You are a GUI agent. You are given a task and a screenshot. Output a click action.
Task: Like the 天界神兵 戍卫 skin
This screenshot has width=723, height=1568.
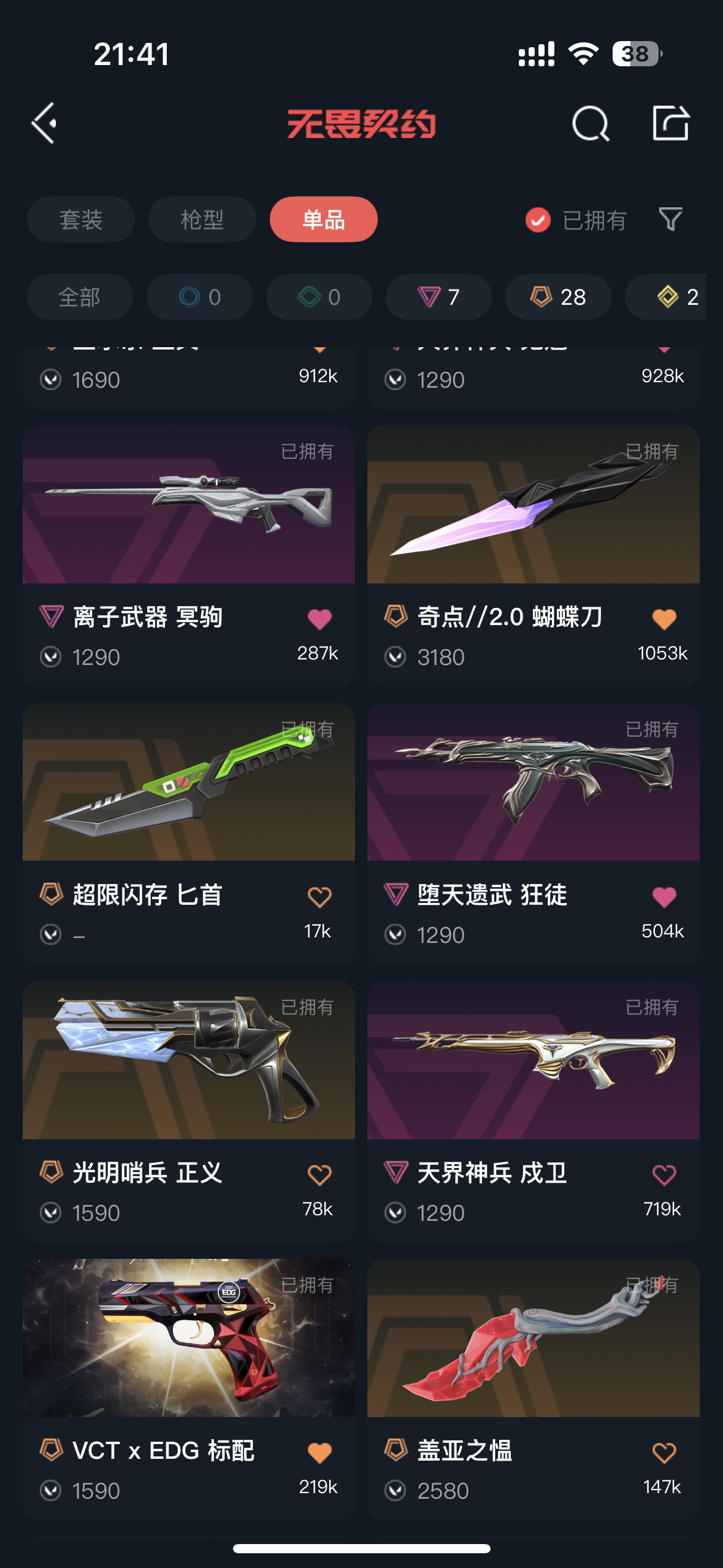(664, 1175)
